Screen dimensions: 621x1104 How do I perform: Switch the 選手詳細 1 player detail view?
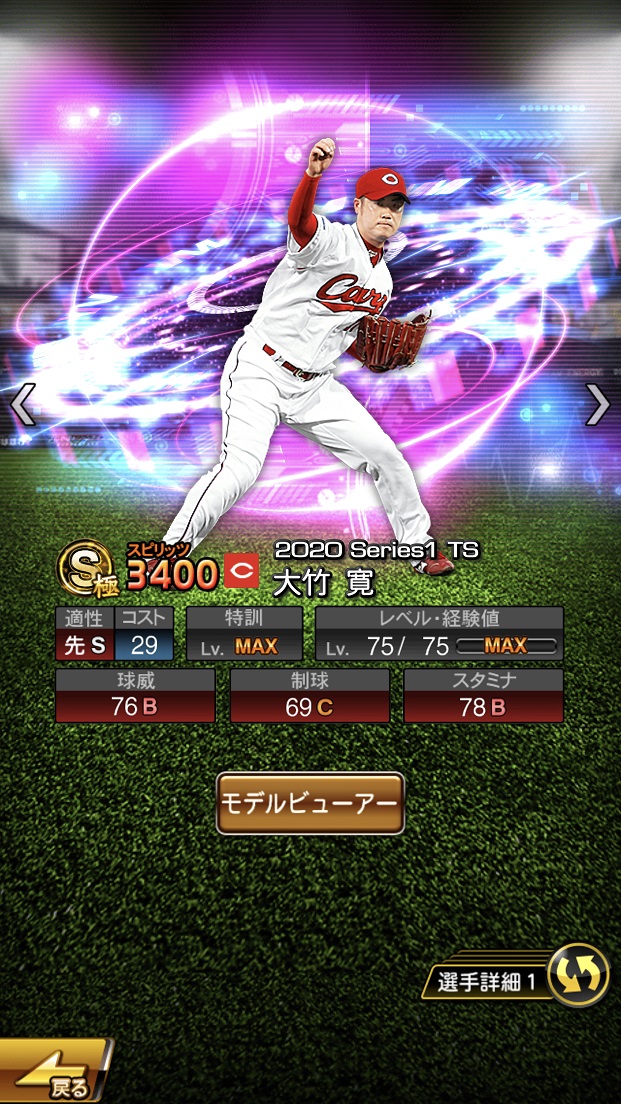tap(578, 974)
